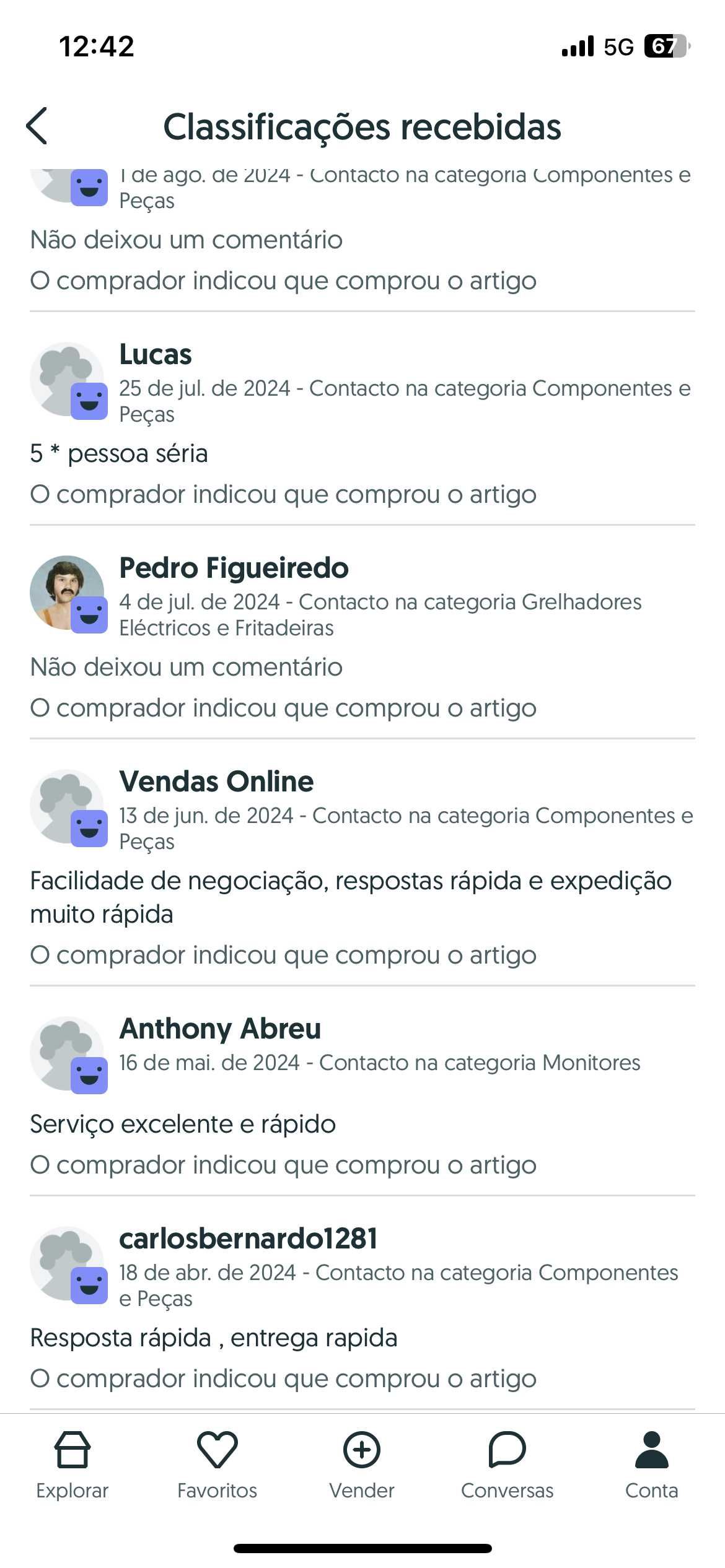Open Vendas Online's reviewer profile
Image resolution: width=725 pixels, height=1568 pixels.
[216, 782]
